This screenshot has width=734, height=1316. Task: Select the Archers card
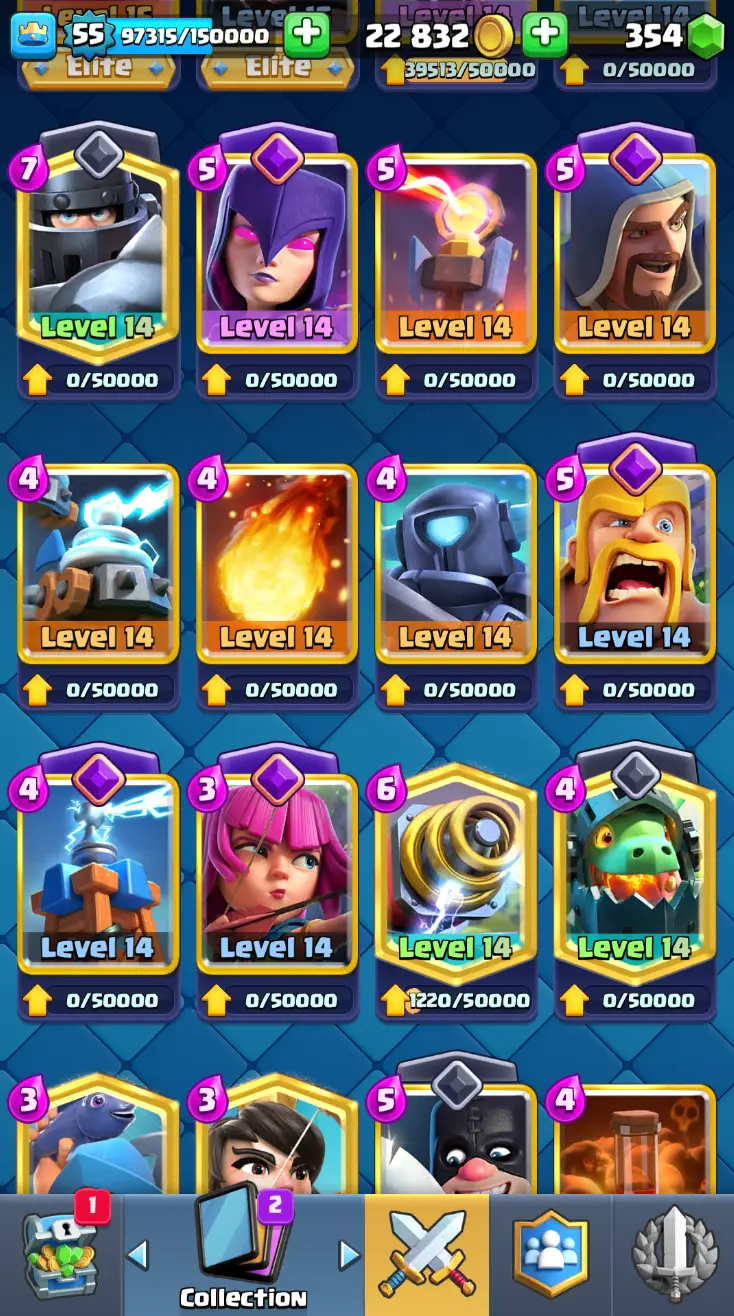(277, 870)
